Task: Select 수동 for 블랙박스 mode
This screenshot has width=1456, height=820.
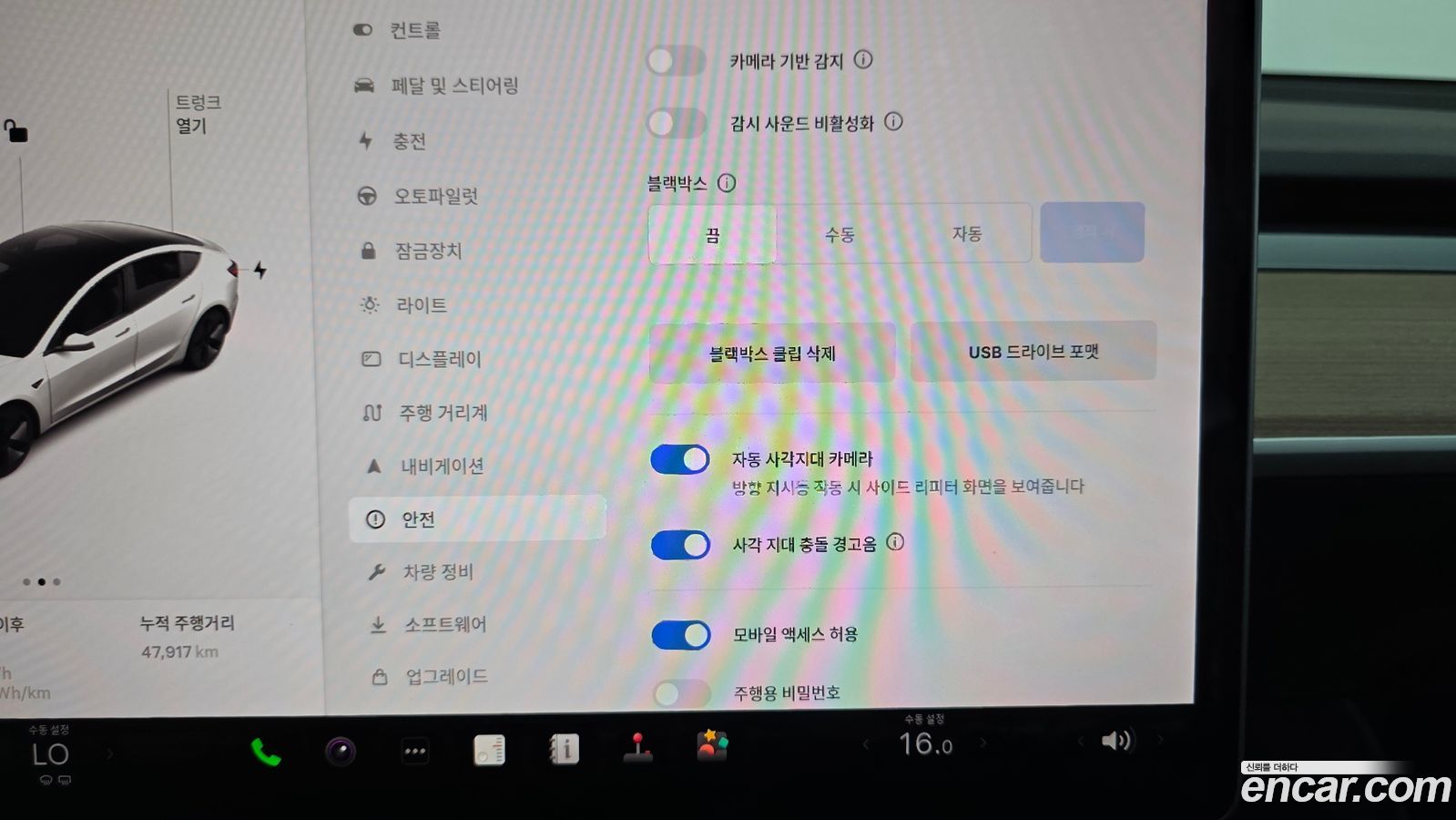Action: coord(840,234)
